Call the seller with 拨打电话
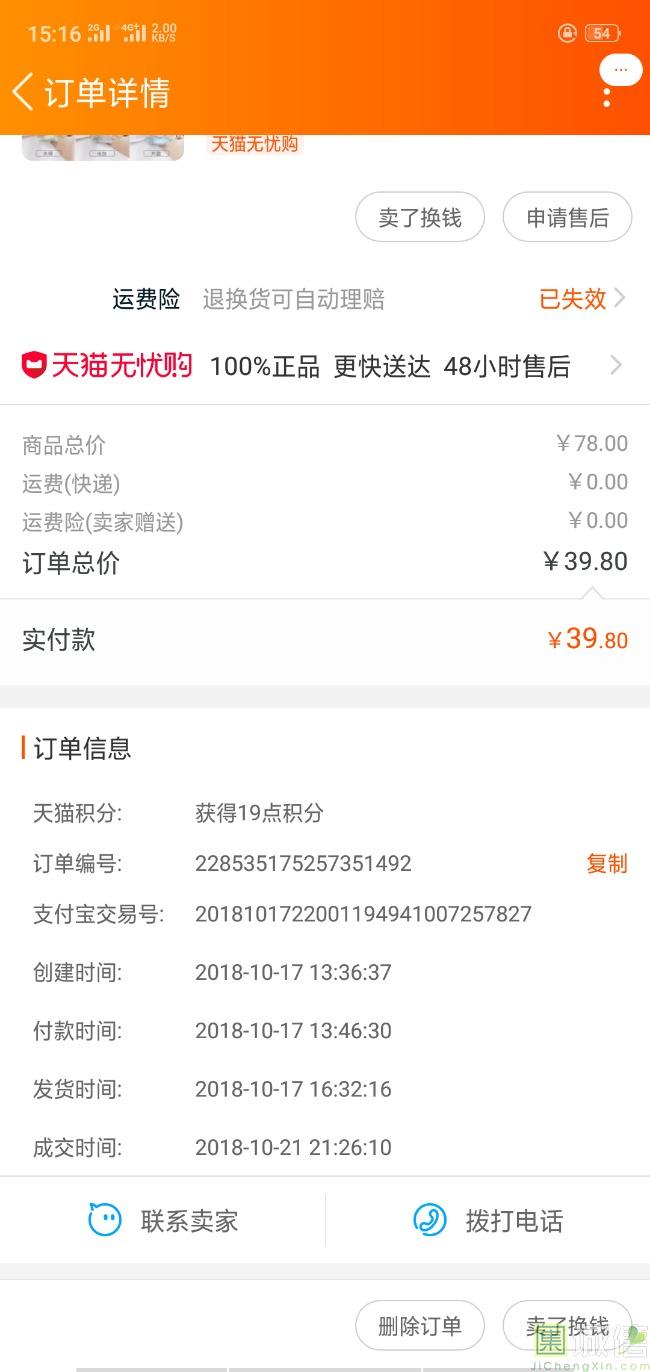 (488, 1220)
